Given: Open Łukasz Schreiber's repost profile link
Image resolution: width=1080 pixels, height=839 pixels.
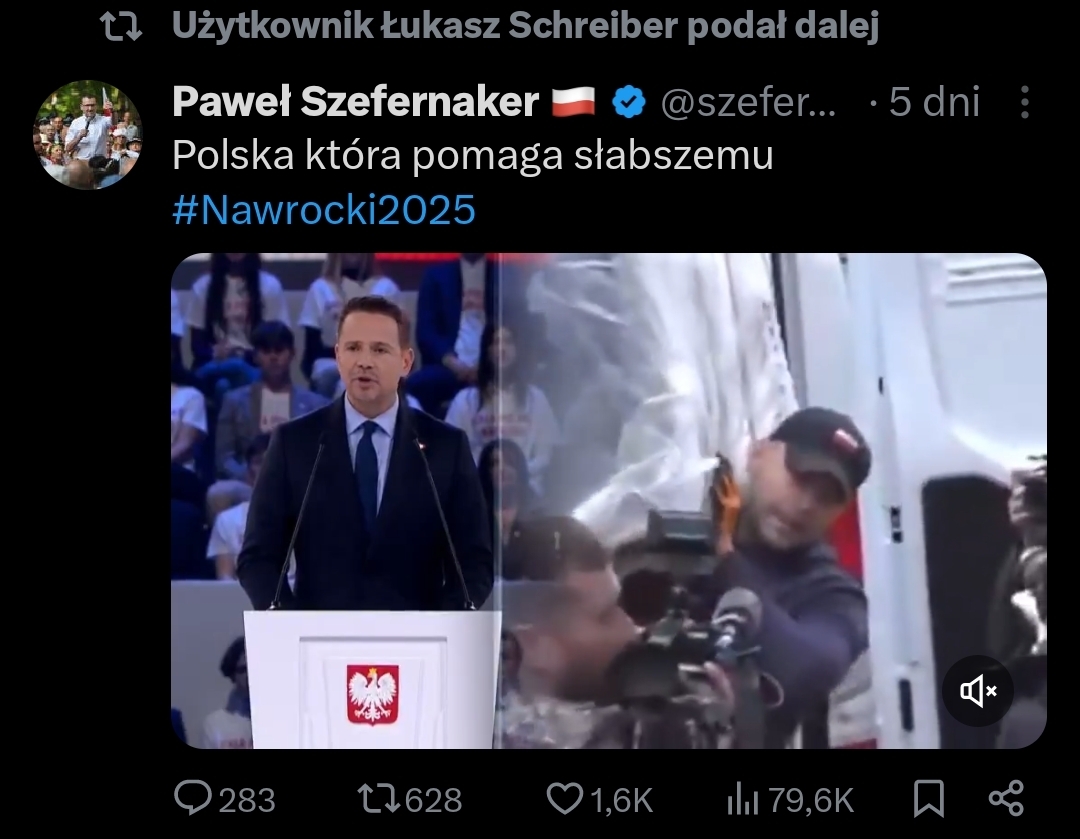Looking at the screenshot, I should click(x=525, y=28).
